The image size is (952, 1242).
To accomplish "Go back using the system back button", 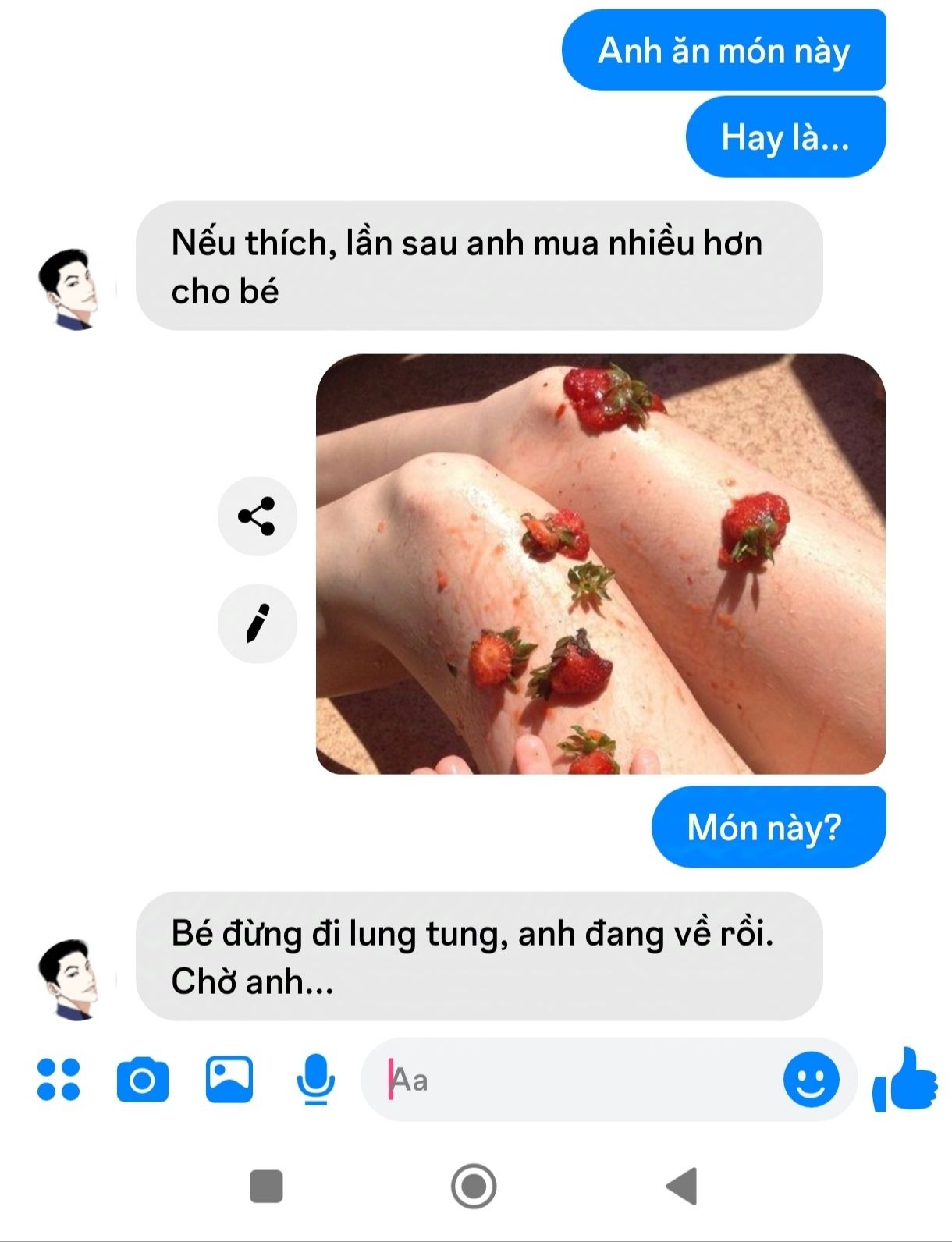I will 681,1186.
